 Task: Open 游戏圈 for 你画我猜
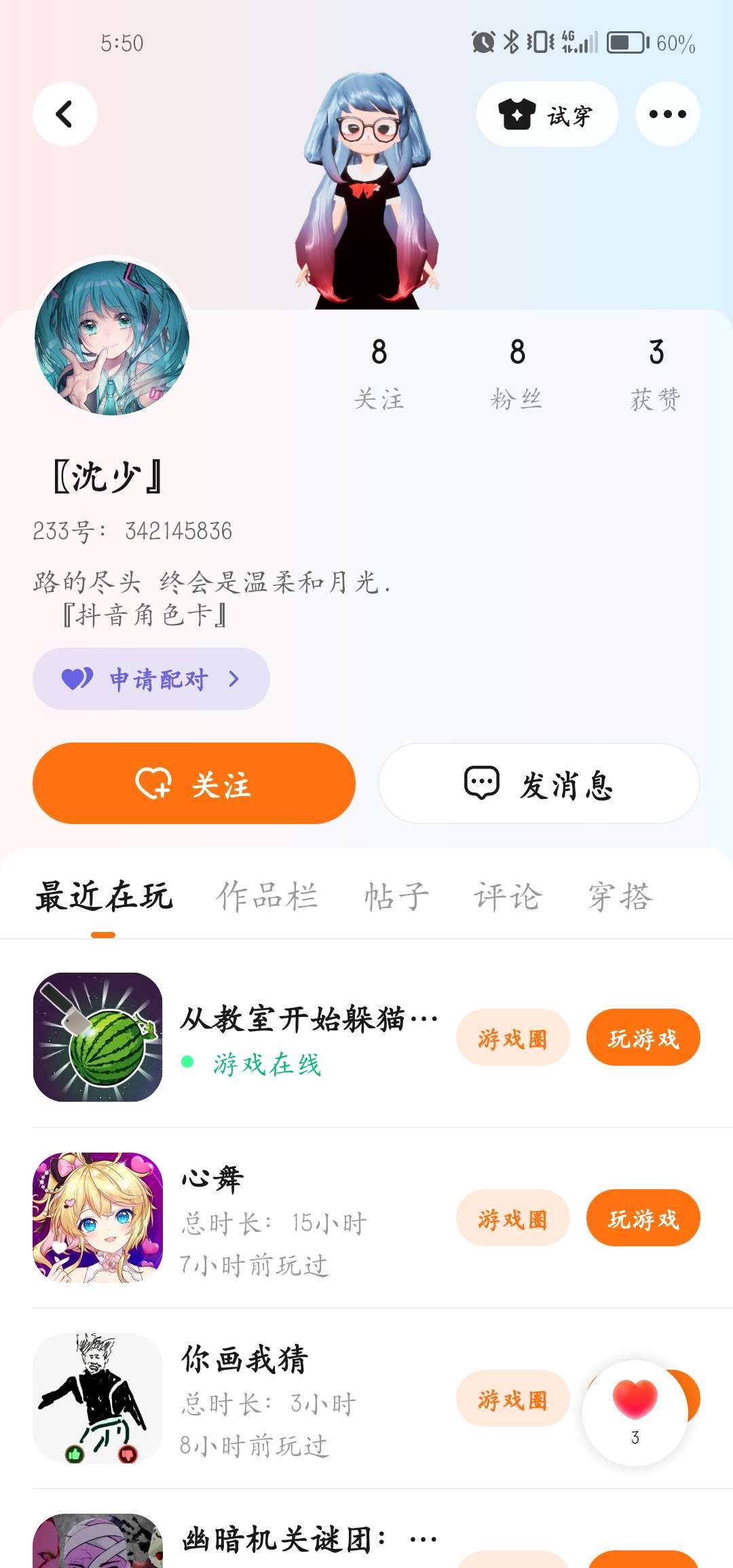[512, 1399]
